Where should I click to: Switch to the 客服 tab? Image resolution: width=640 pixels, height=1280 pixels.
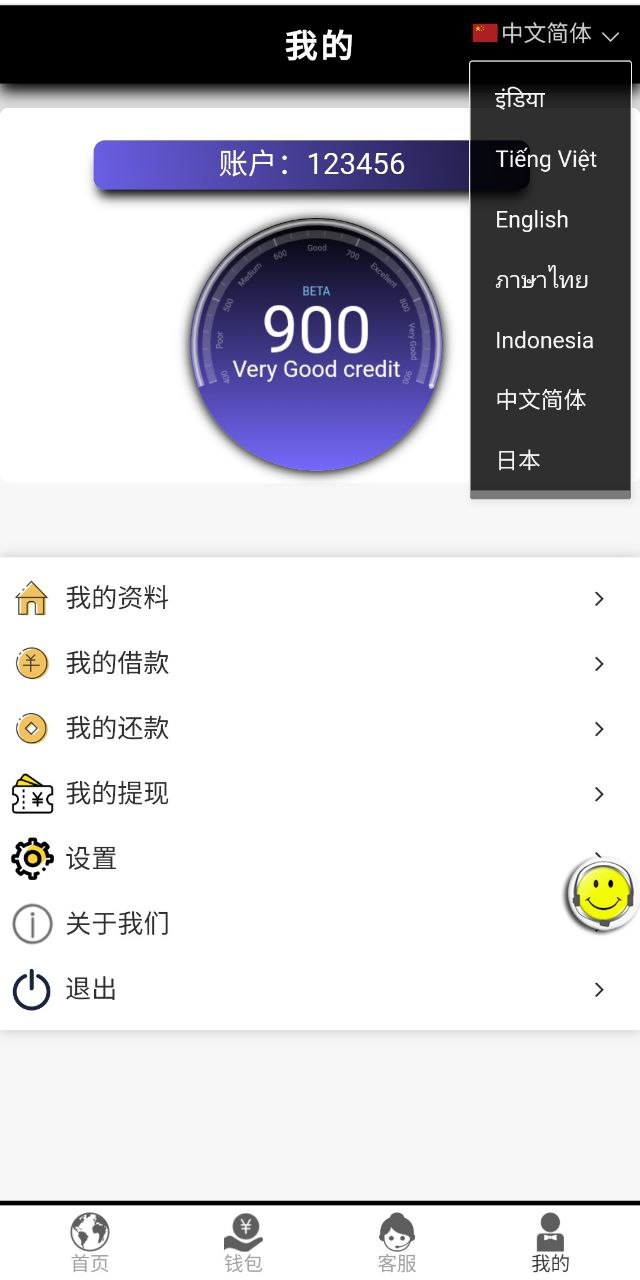pos(397,1243)
